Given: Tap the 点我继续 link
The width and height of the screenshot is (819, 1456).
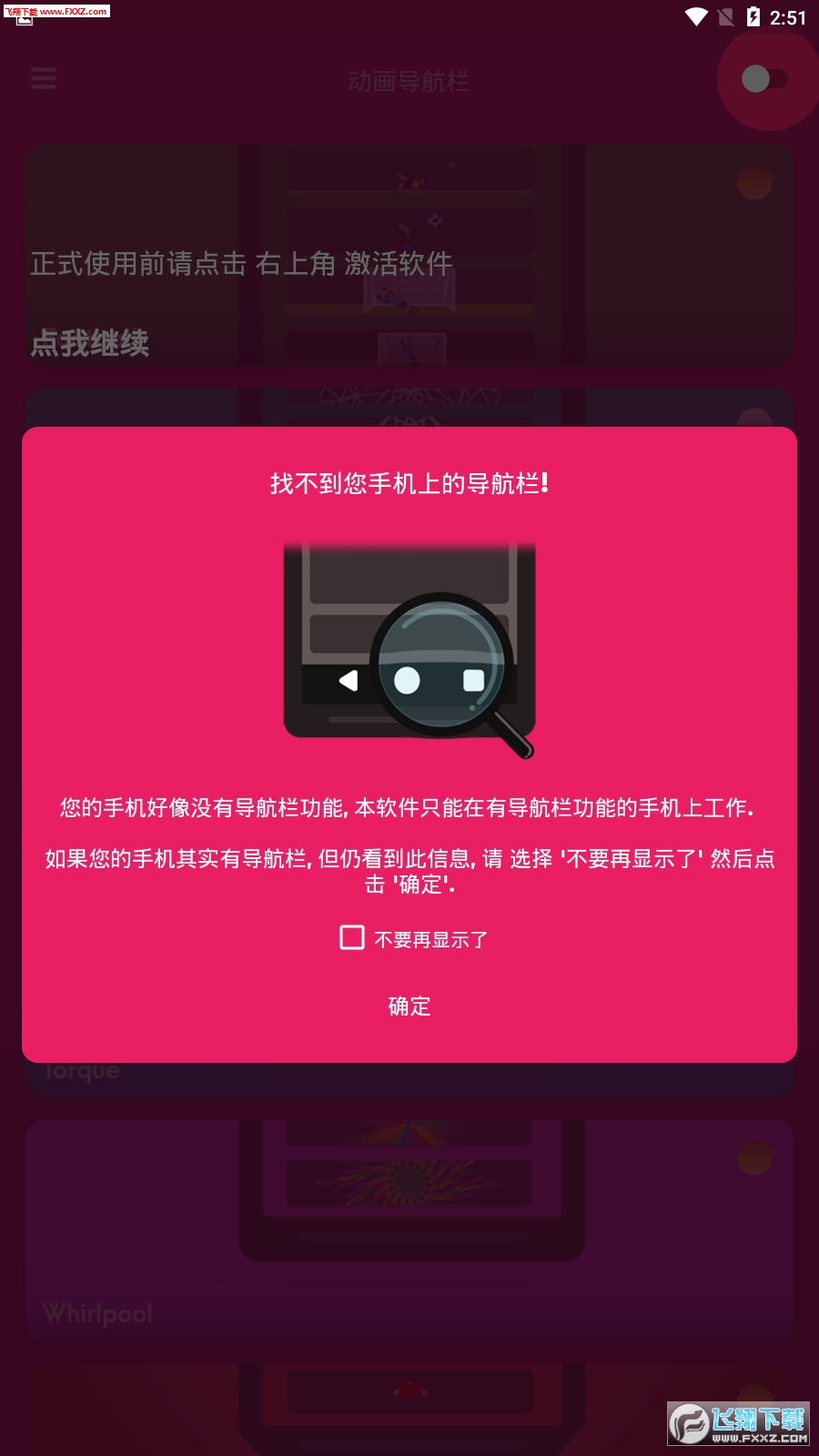Looking at the screenshot, I should click(91, 344).
